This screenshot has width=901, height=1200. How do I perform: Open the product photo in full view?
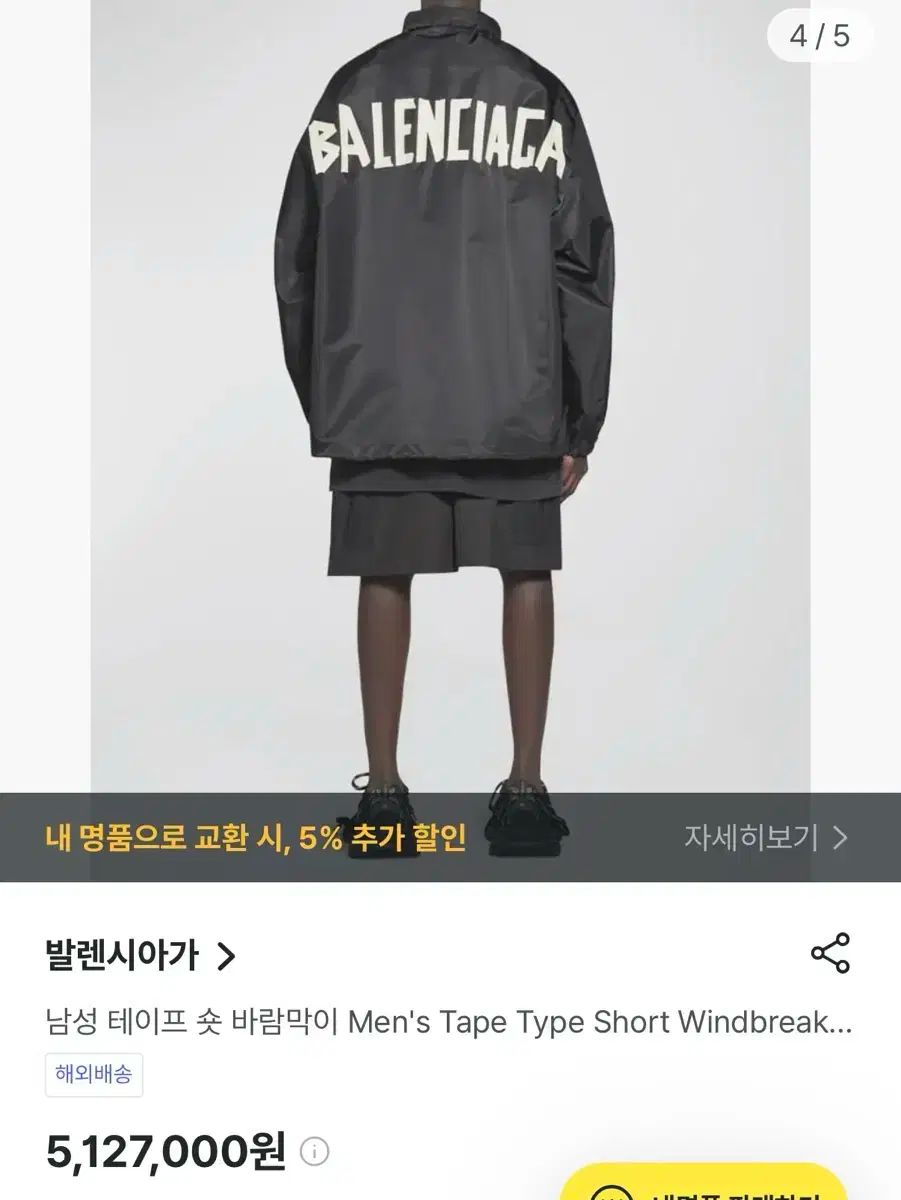tap(450, 400)
